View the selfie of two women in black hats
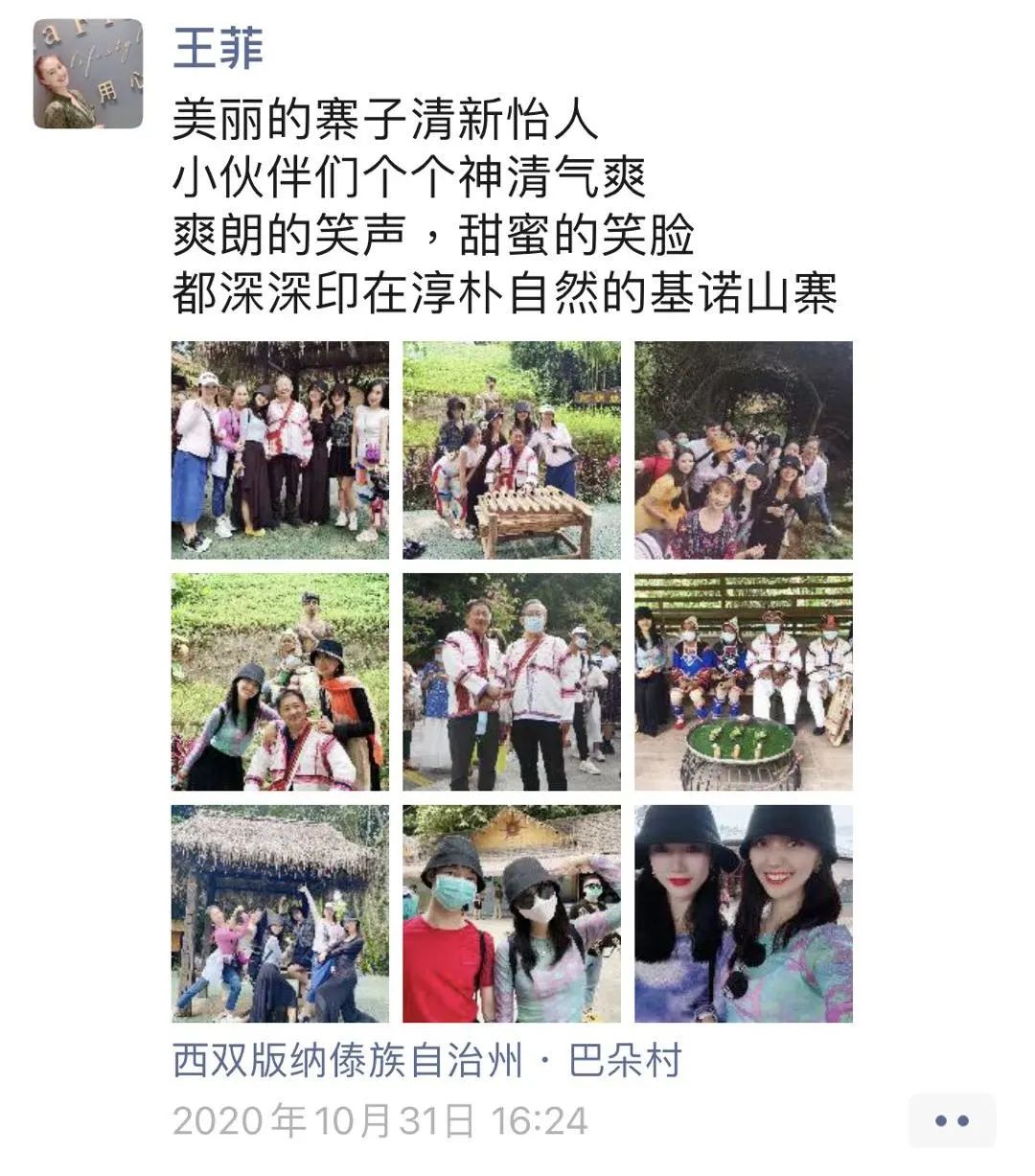 (x=743, y=913)
